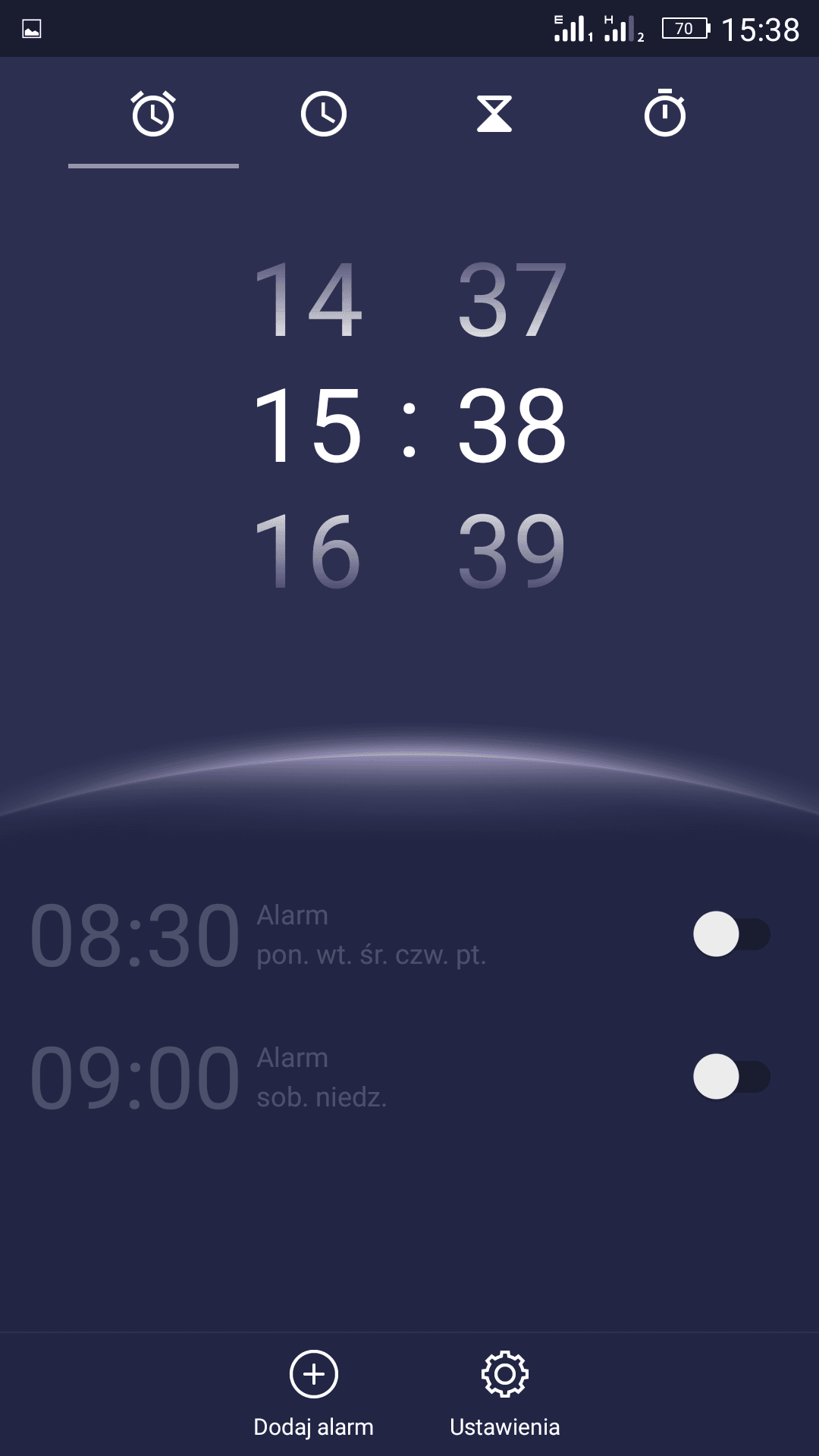Tap Dodaj alarm to add alarm
The height and width of the screenshot is (1456, 819).
(313, 1395)
